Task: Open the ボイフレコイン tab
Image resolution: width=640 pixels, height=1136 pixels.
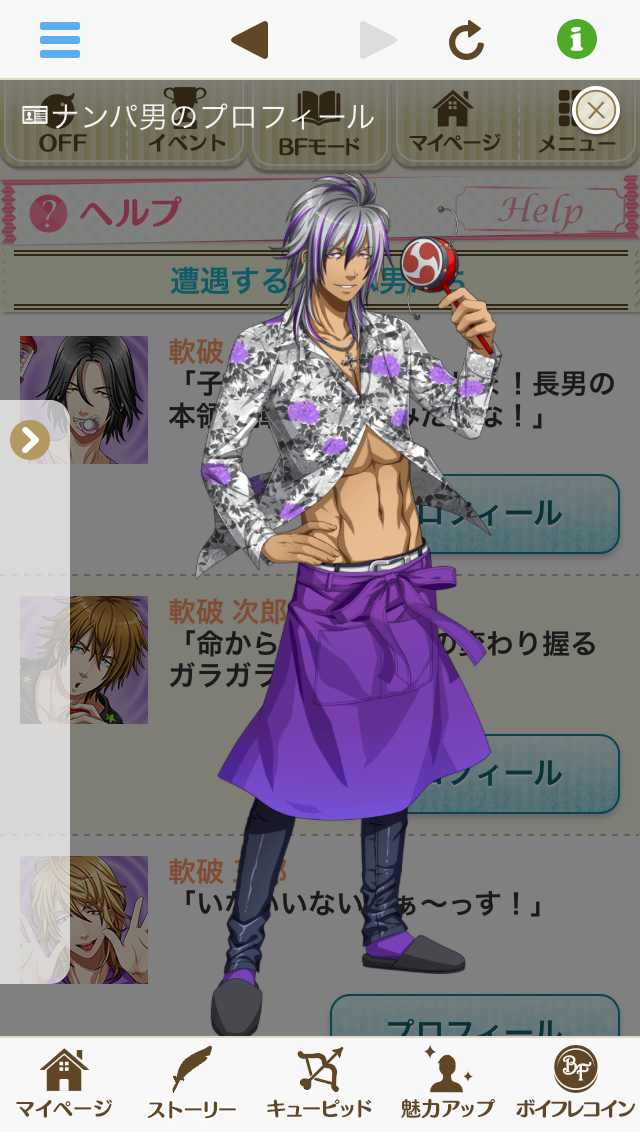Action: [x=575, y=1085]
